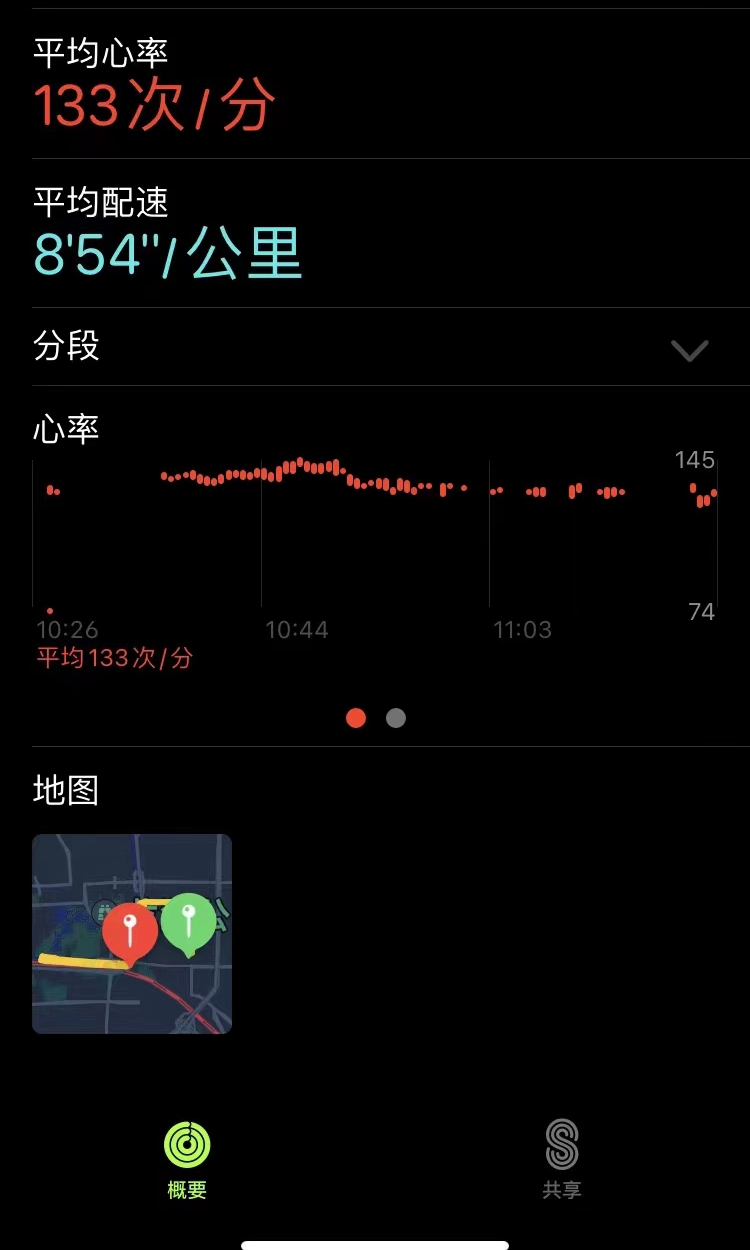
Task: Select the second heart rate chart page dot
Action: click(396, 718)
